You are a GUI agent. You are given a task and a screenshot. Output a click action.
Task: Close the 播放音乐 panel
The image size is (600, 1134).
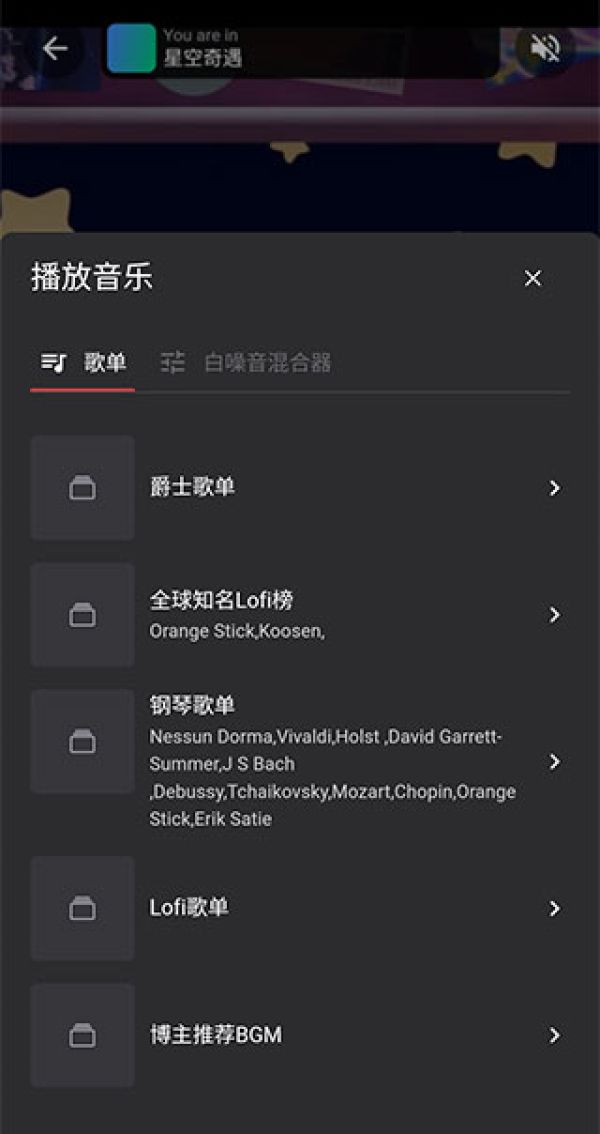click(533, 279)
